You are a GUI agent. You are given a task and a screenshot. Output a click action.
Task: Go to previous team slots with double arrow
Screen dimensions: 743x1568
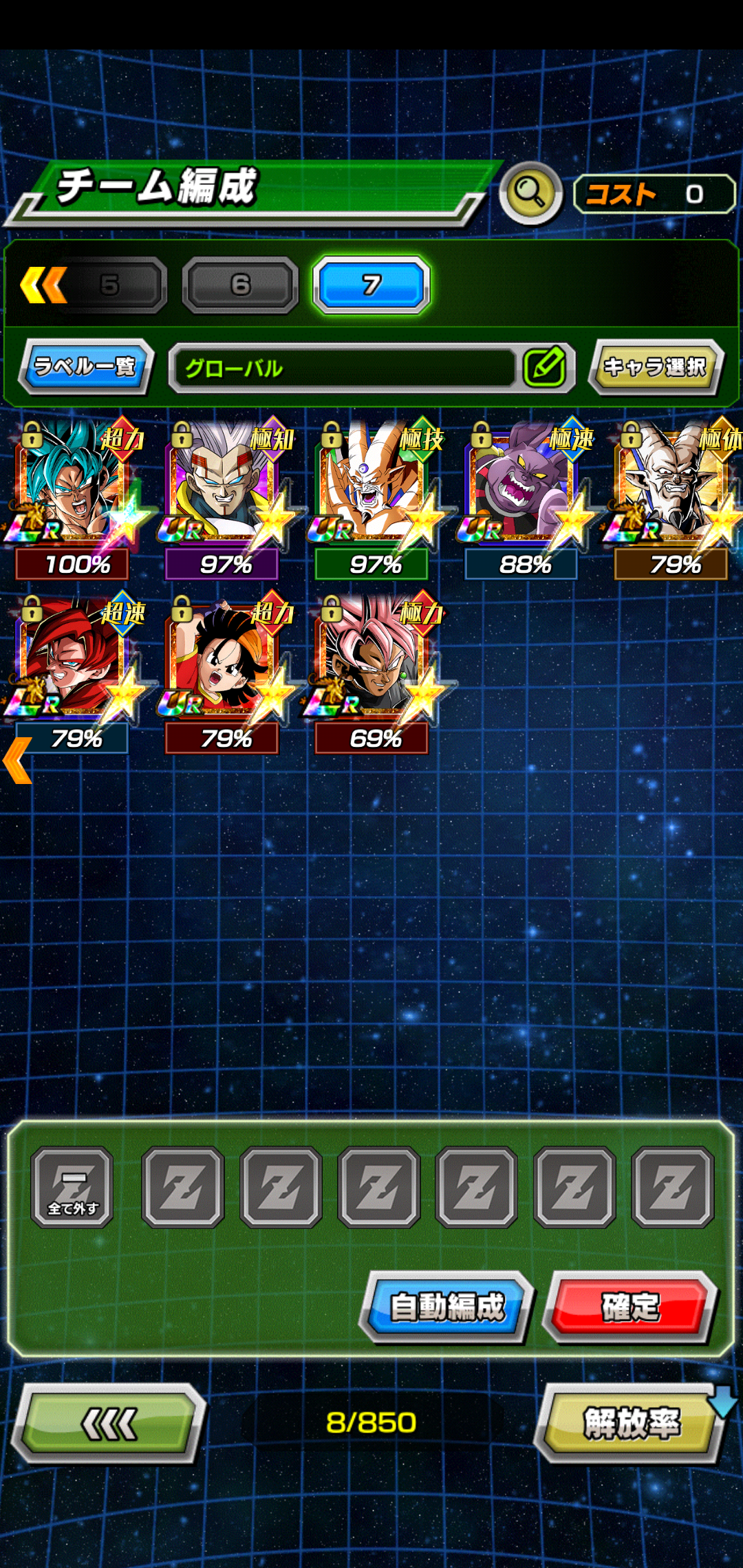click(x=43, y=285)
